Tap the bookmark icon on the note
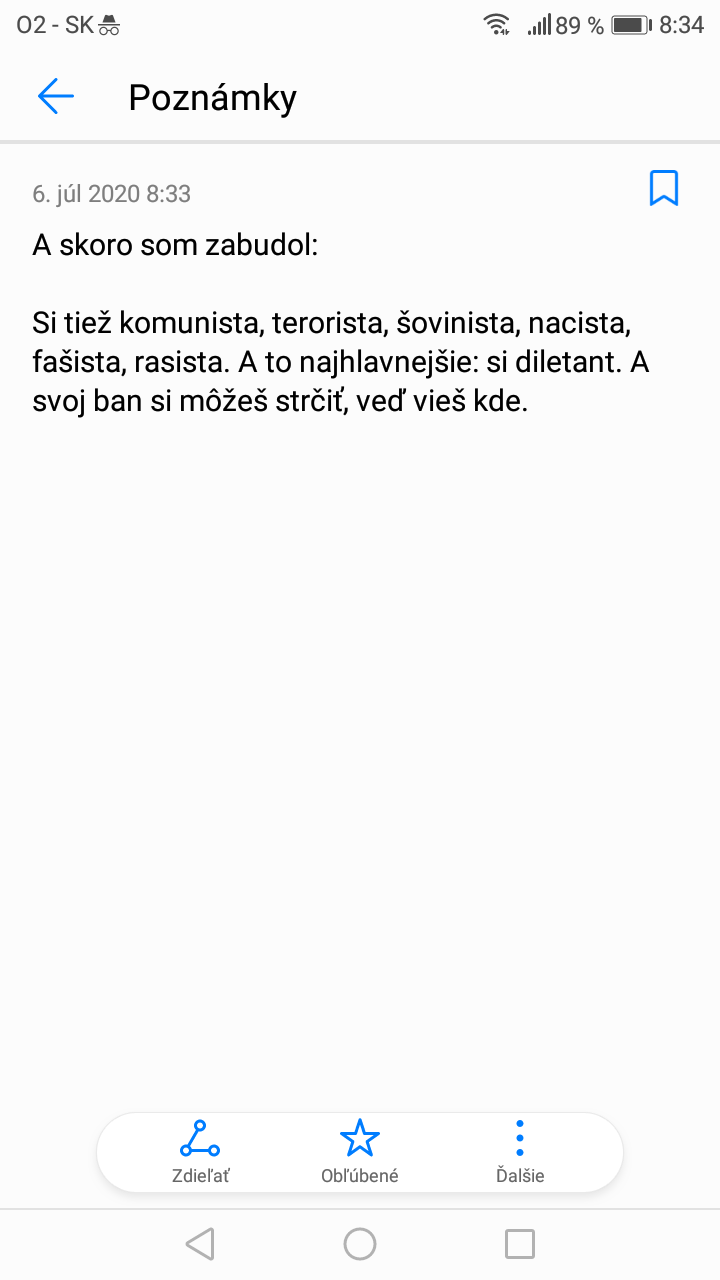 pyautogui.click(x=664, y=188)
